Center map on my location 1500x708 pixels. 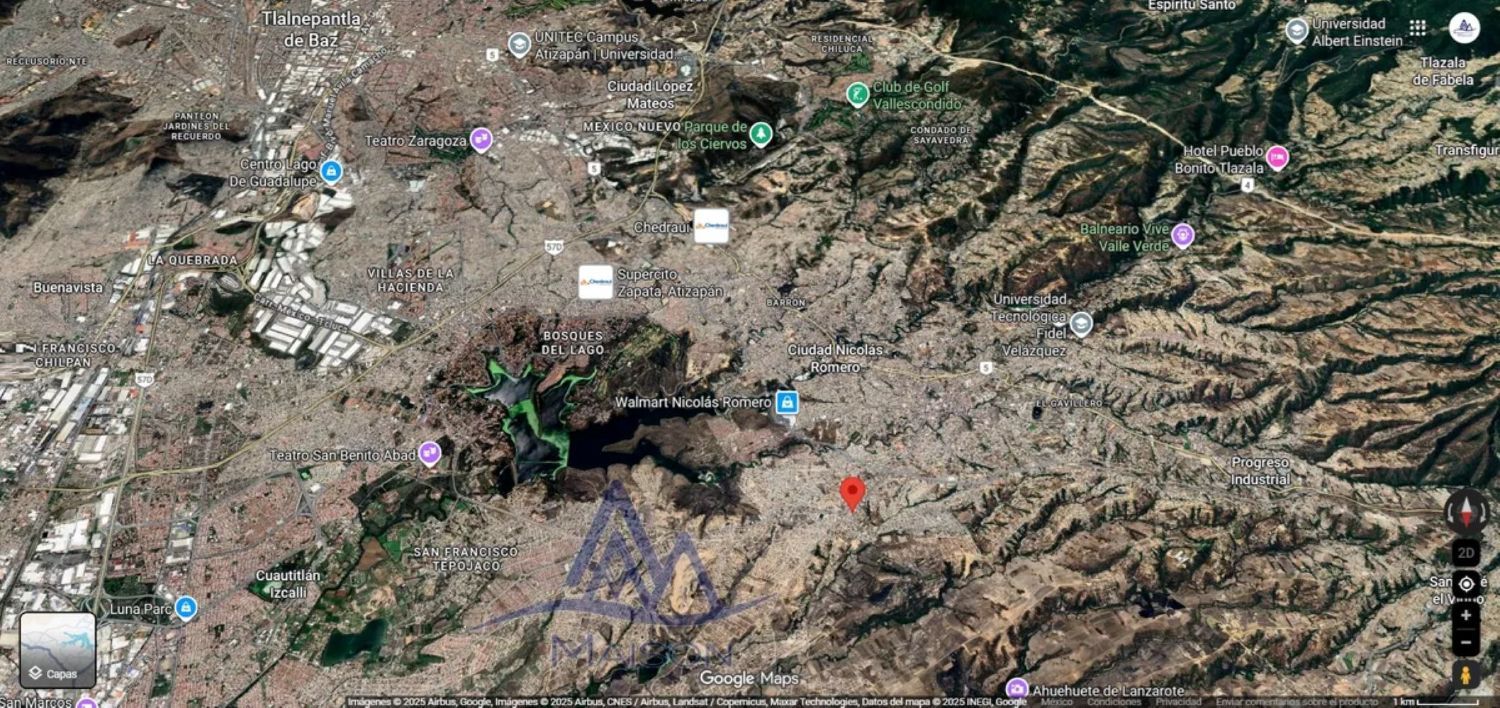click(x=1466, y=584)
